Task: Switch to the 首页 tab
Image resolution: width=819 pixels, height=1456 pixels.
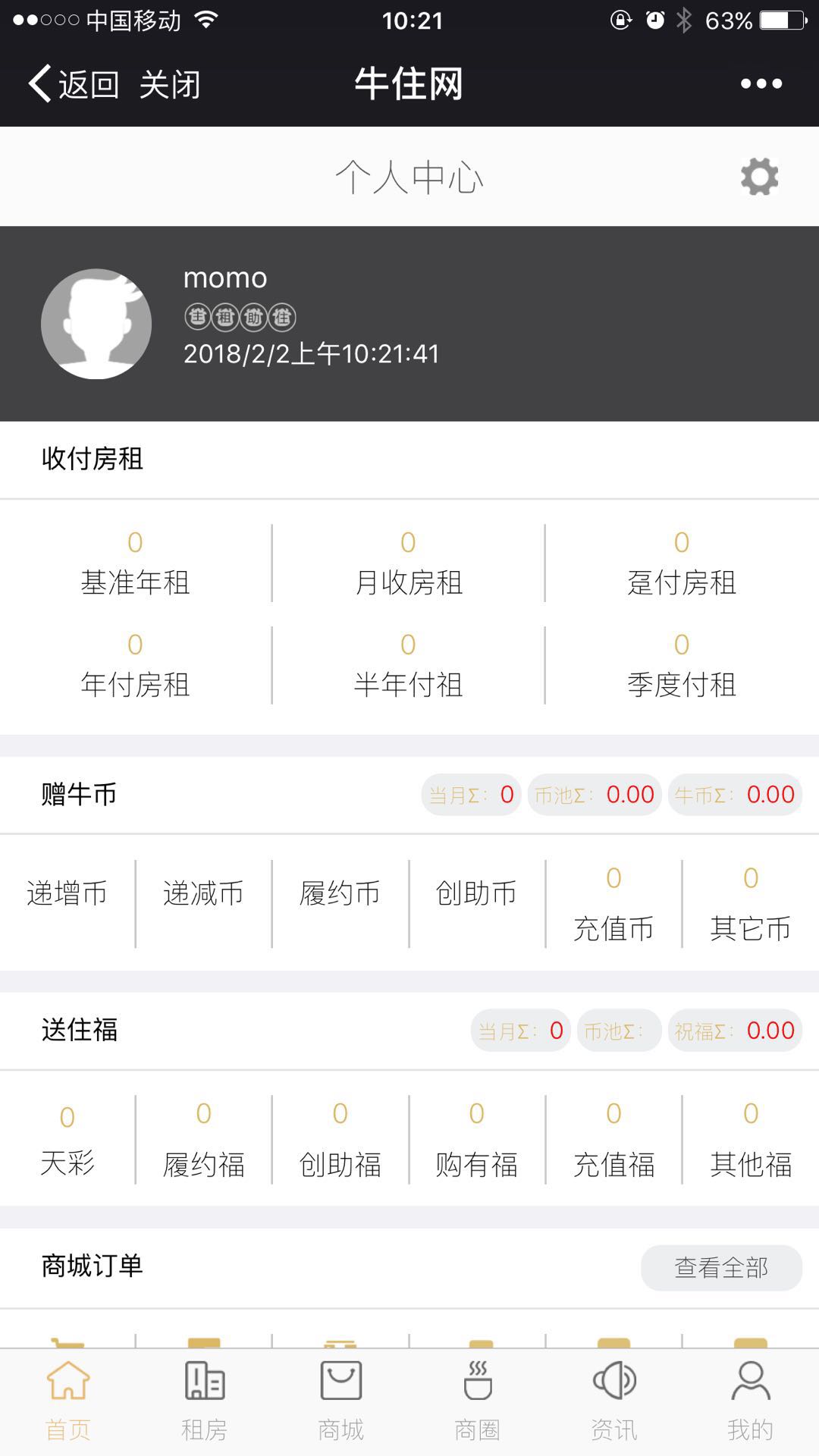Action: click(68, 1401)
